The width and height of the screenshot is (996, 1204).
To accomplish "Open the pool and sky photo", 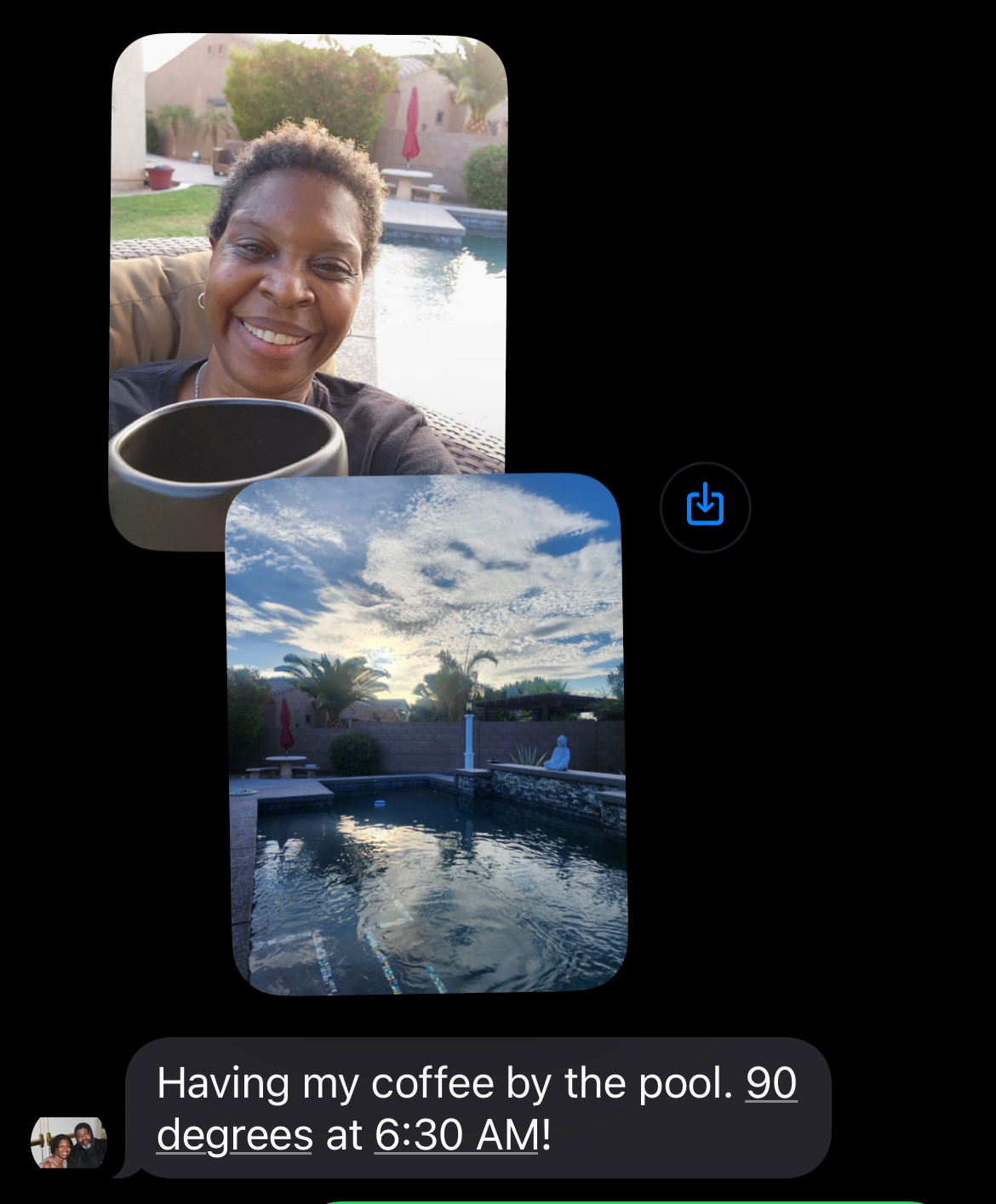I will pos(426,733).
